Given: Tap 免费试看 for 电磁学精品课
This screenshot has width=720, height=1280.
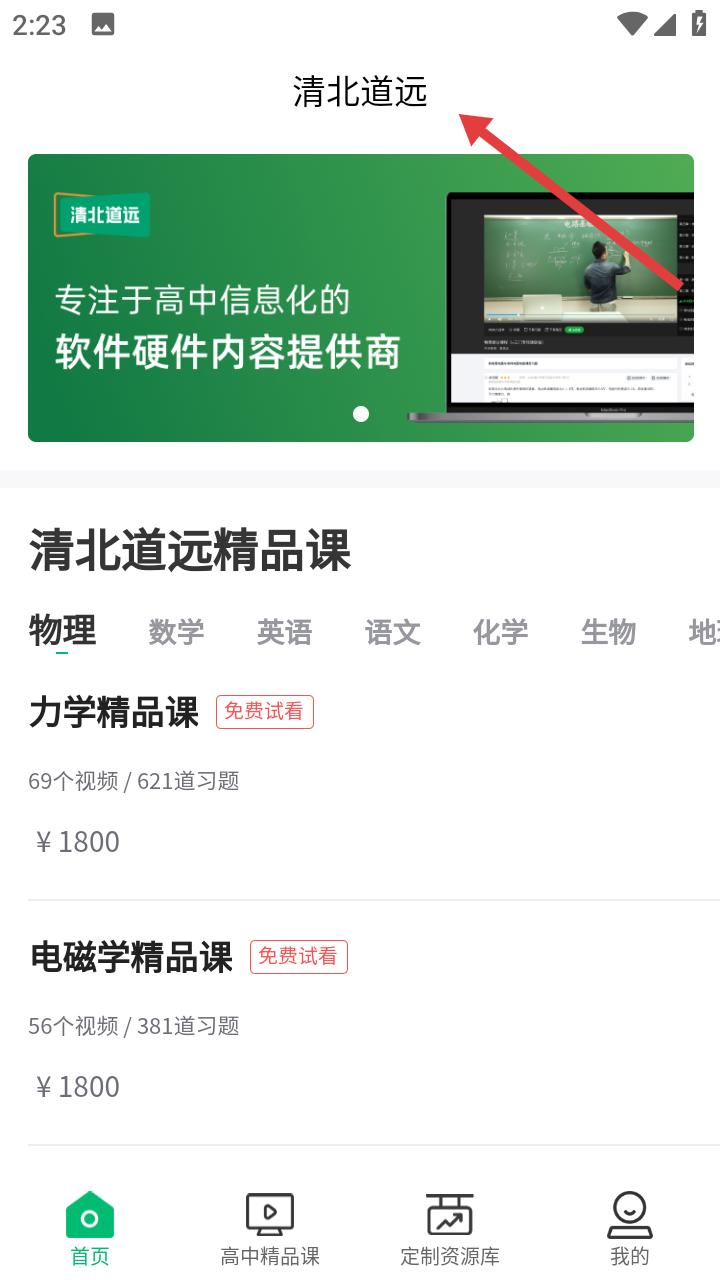Looking at the screenshot, I should tap(299, 957).
